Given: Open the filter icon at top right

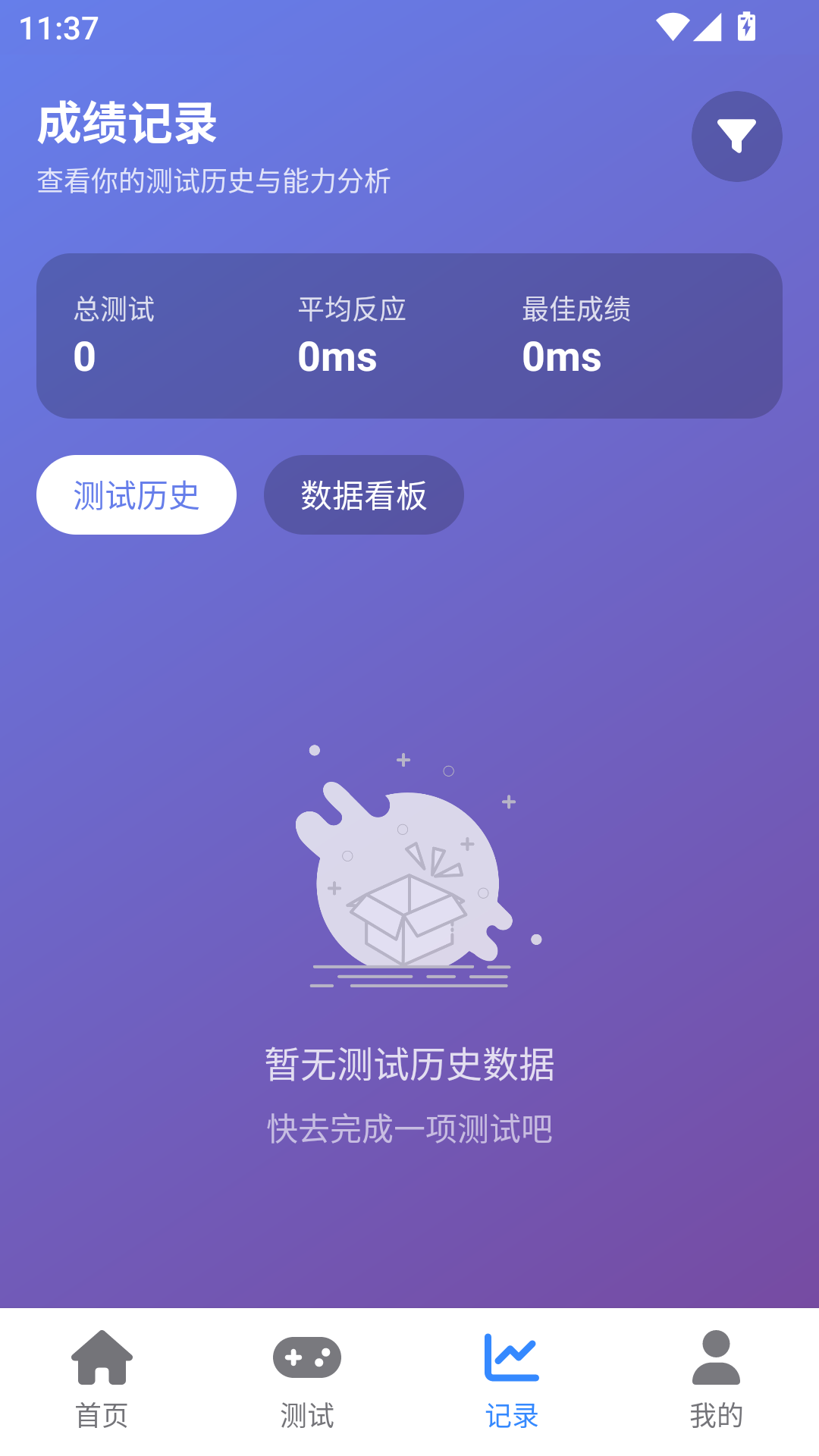Looking at the screenshot, I should click(x=736, y=136).
